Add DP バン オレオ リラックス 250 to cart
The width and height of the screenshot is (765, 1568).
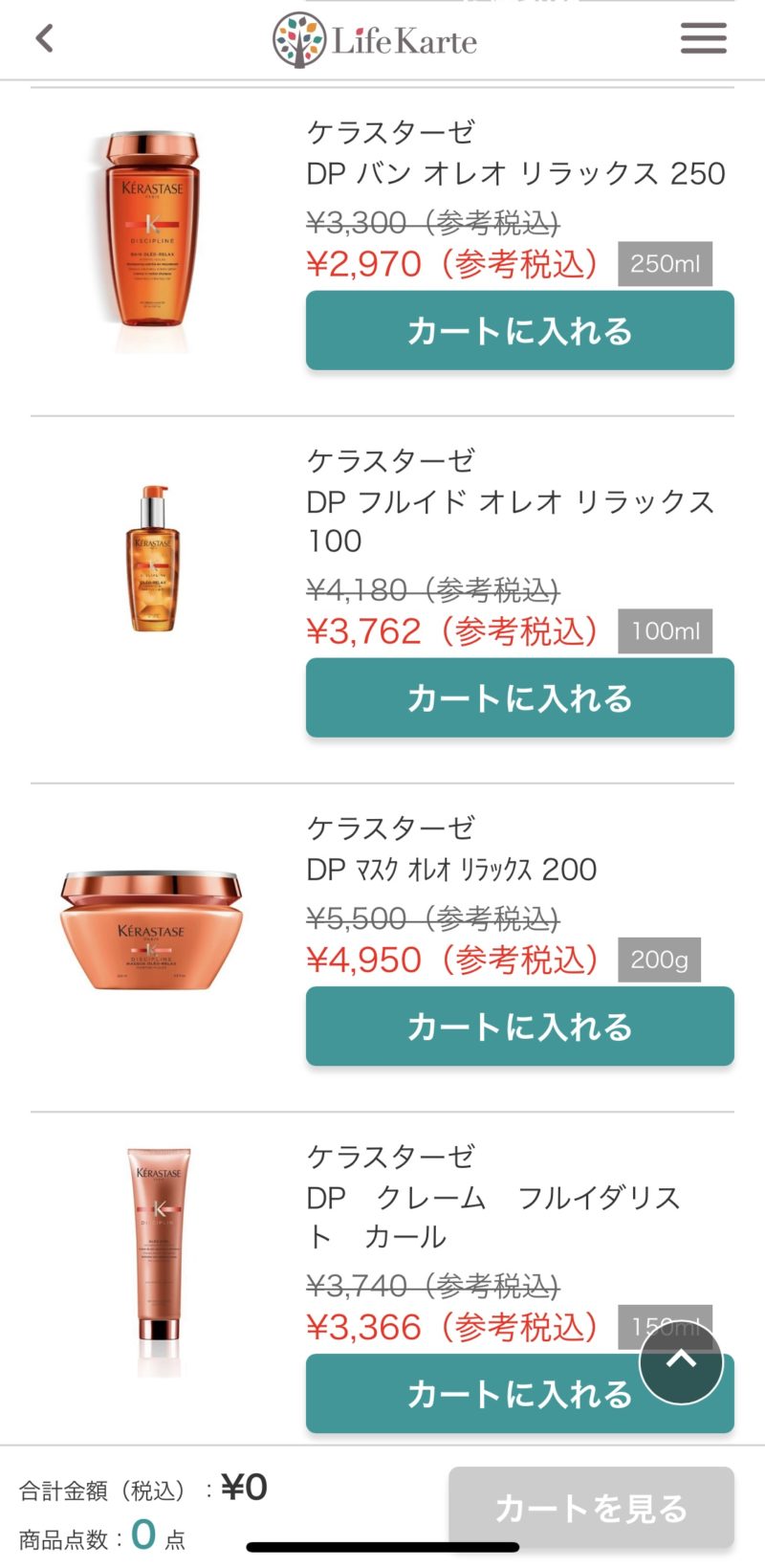click(x=519, y=330)
